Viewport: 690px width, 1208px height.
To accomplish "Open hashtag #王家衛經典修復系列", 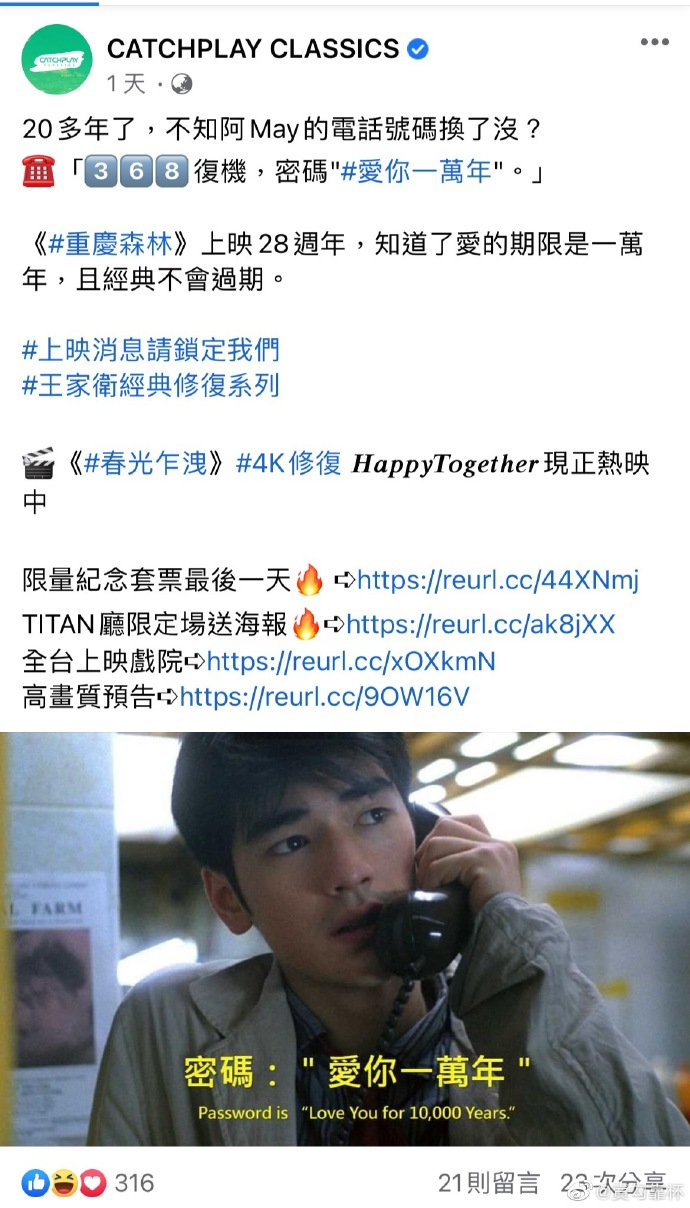I will [151, 385].
